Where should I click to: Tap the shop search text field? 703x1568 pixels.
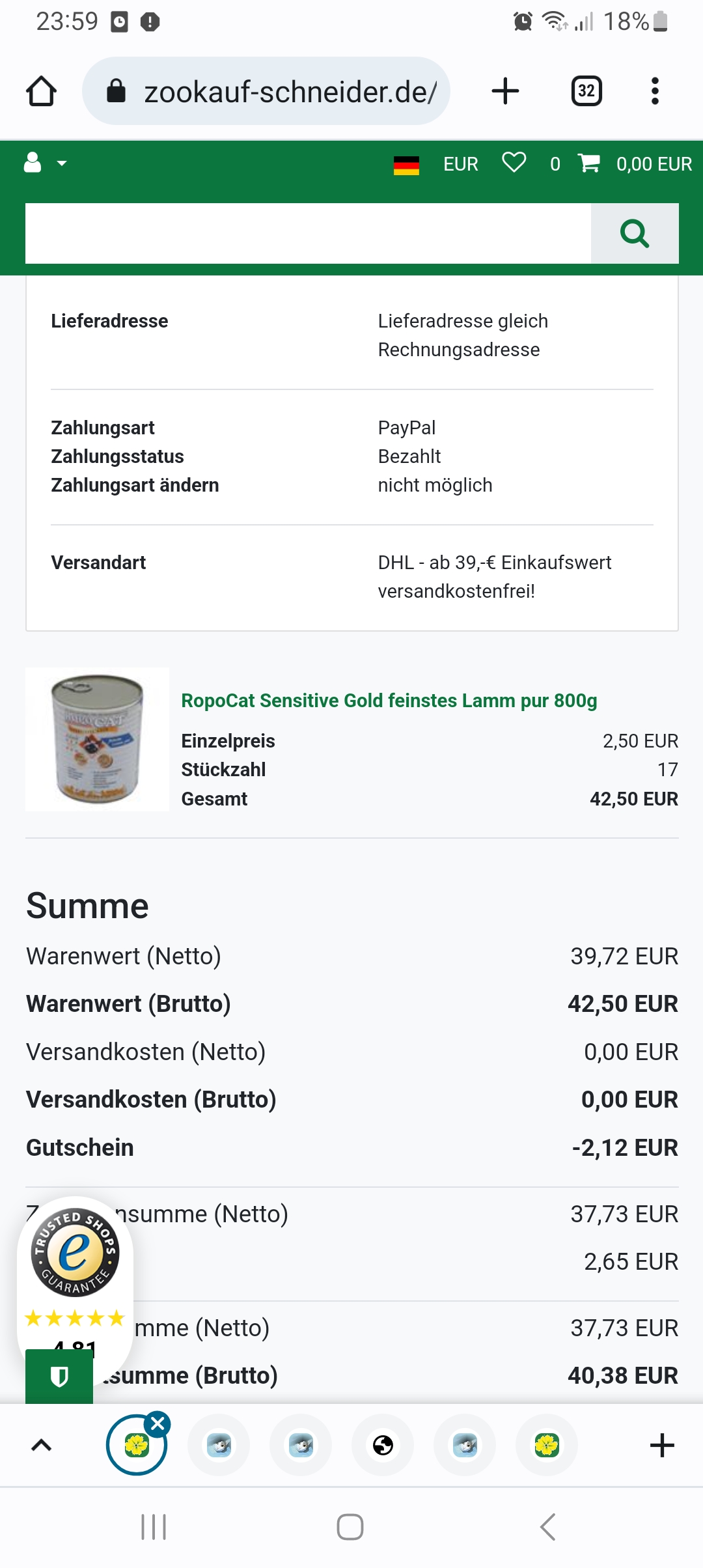308,233
